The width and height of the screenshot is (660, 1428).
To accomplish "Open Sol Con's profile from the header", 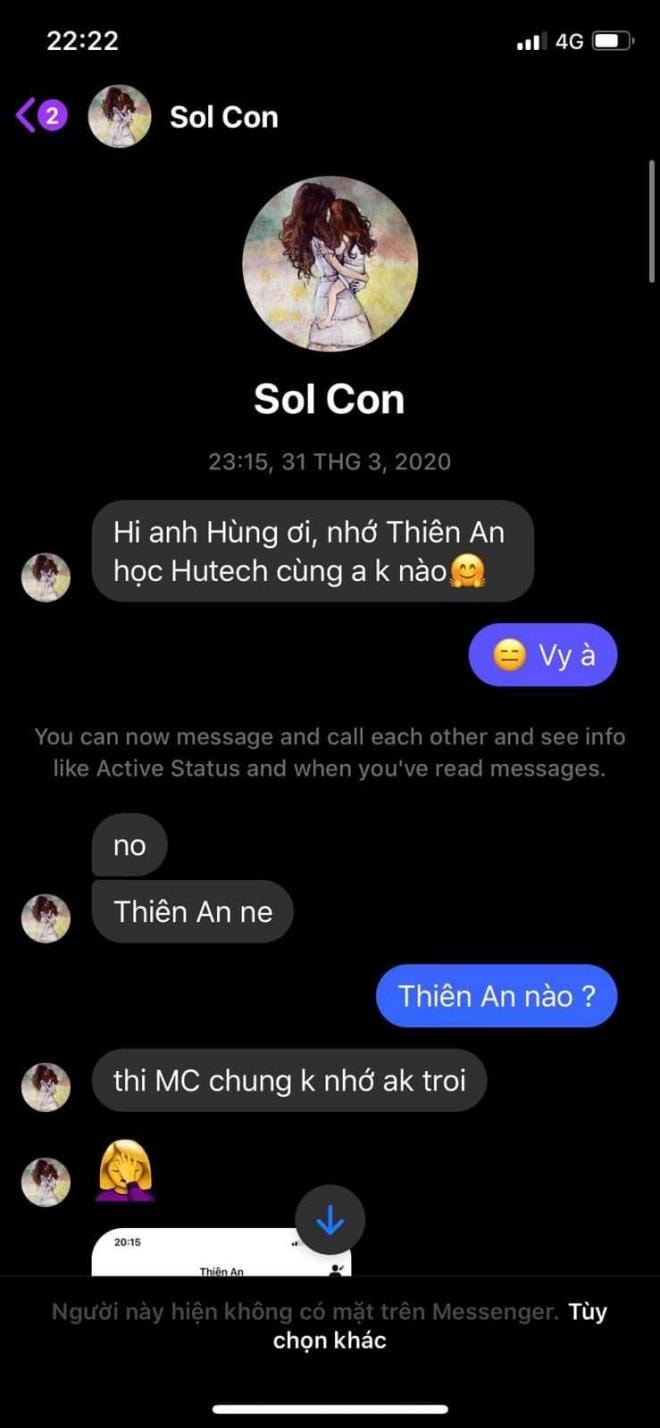I will (x=223, y=117).
